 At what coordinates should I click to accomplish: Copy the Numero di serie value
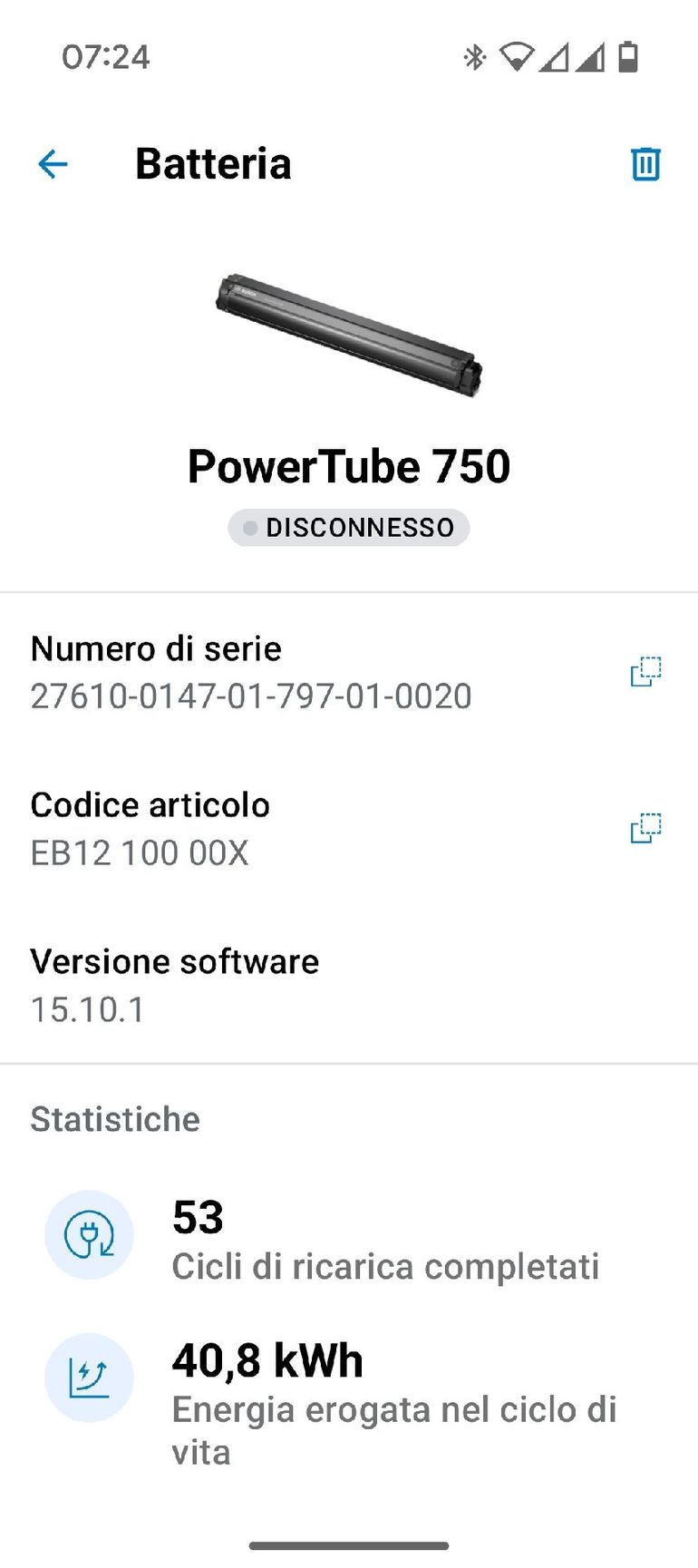coord(645,672)
